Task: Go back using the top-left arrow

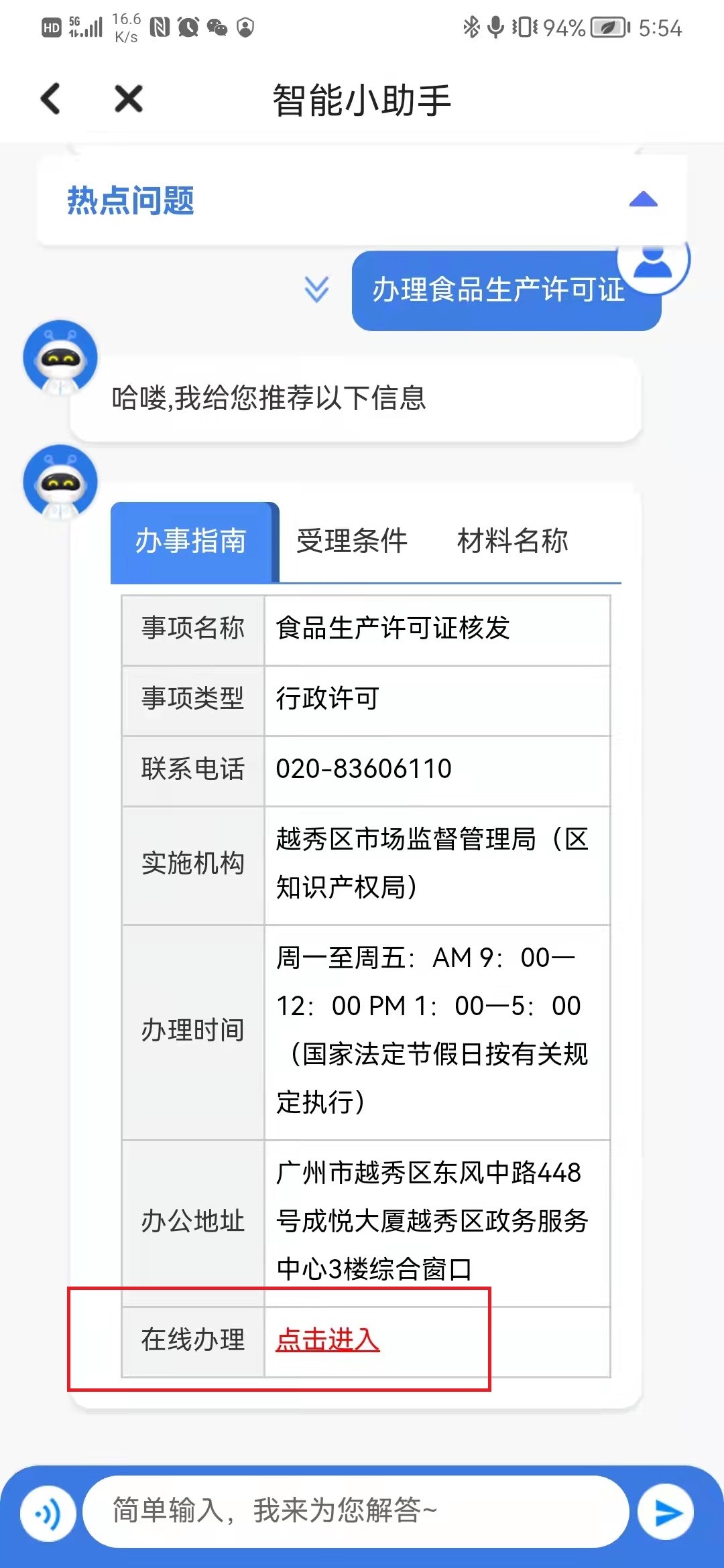Action: click(x=51, y=99)
